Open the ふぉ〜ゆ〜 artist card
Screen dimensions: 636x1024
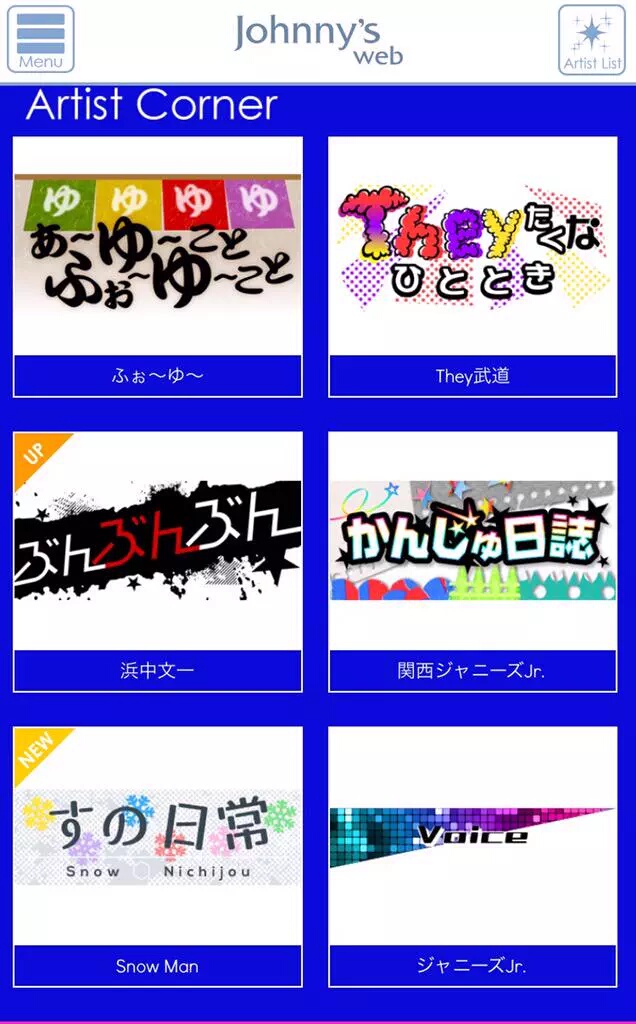[157, 266]
